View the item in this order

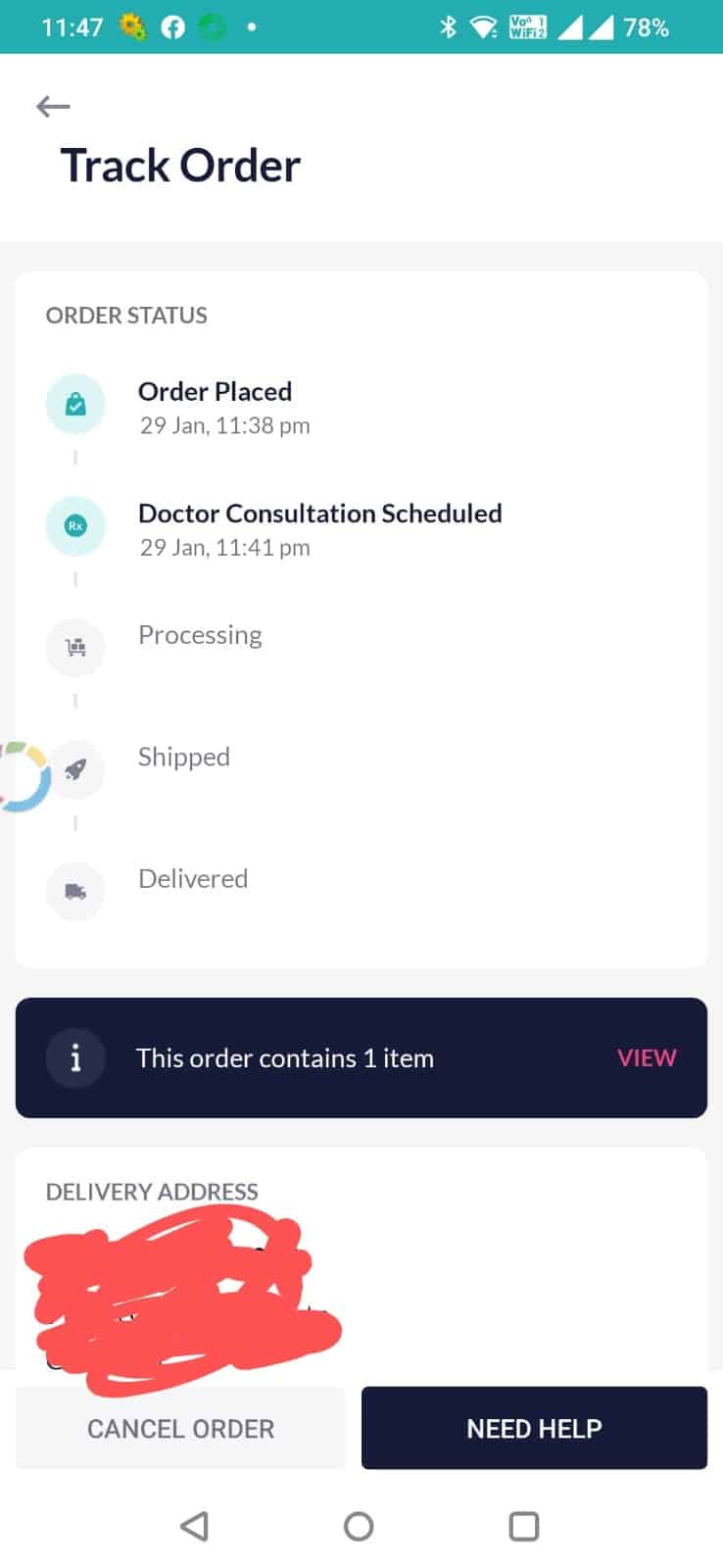646,1057
